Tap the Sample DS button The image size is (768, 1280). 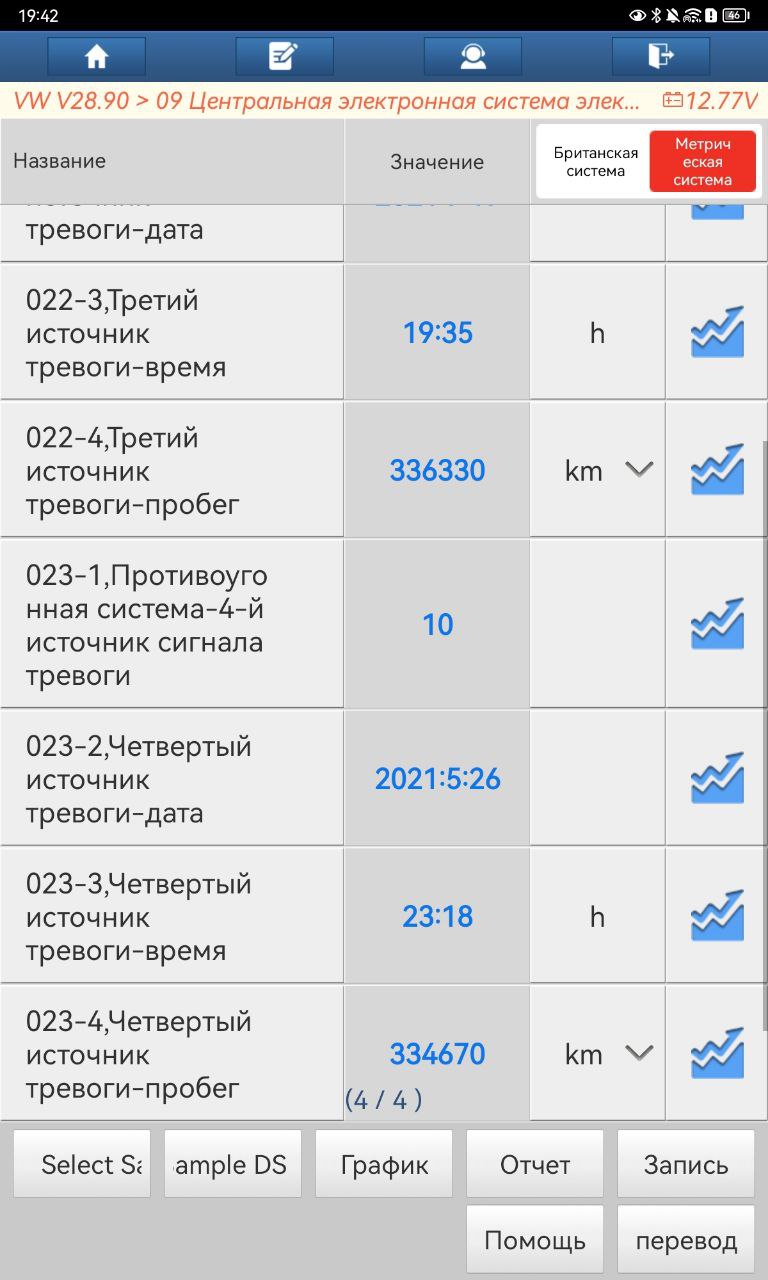click(233, 1164)
